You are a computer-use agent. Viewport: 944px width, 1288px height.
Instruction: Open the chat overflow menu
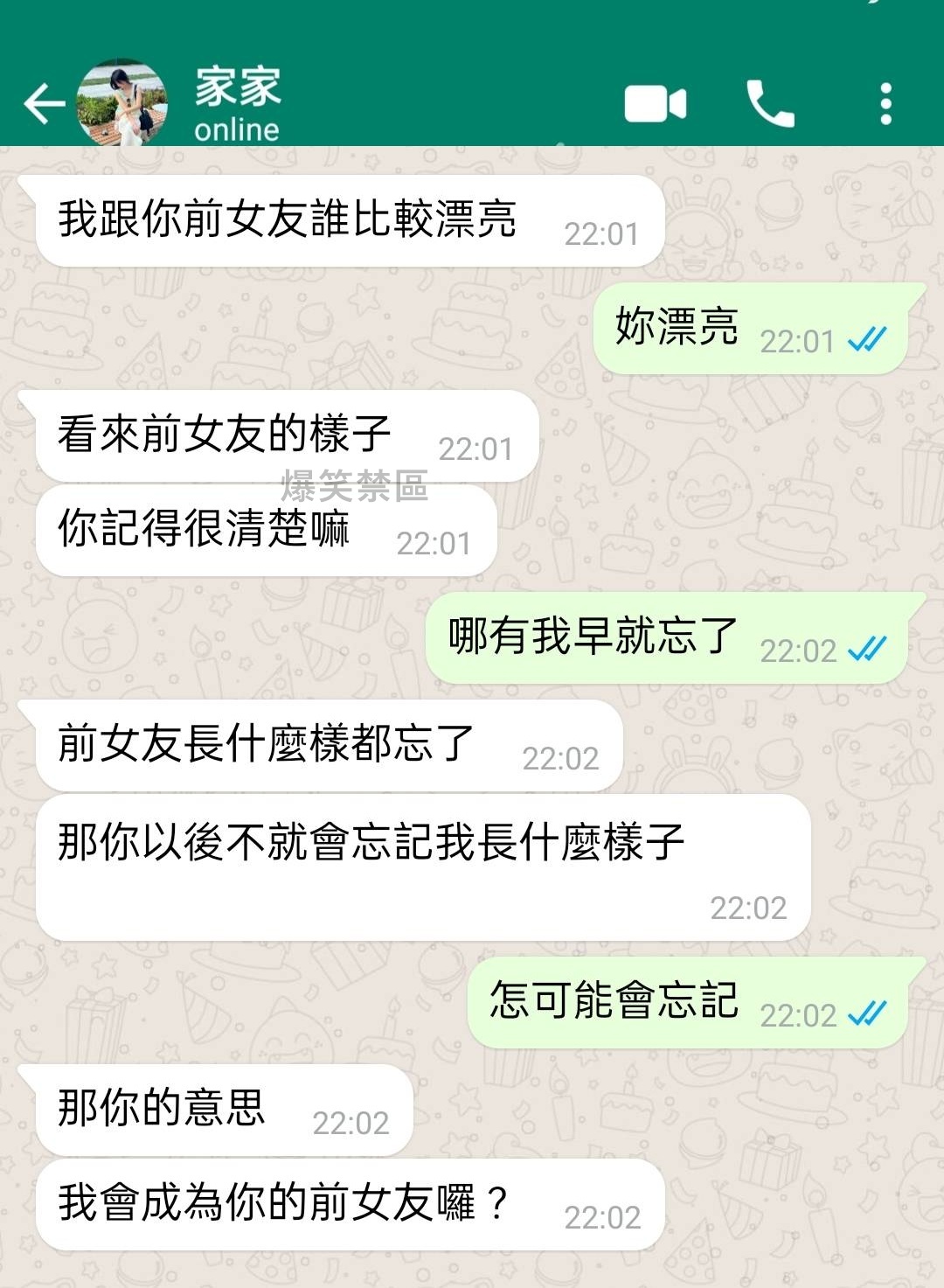point(885,104)
